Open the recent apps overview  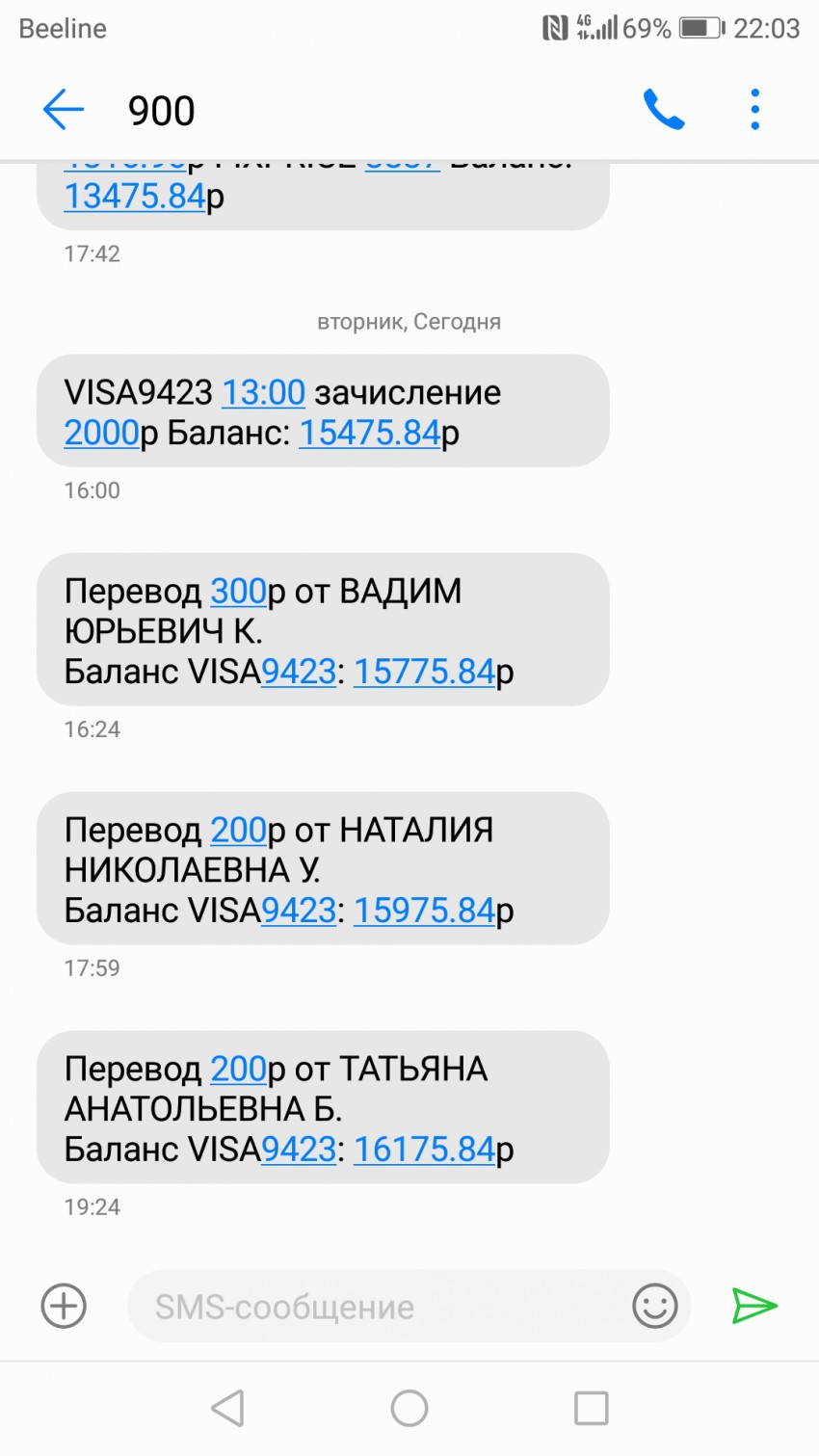[591, 1408]
